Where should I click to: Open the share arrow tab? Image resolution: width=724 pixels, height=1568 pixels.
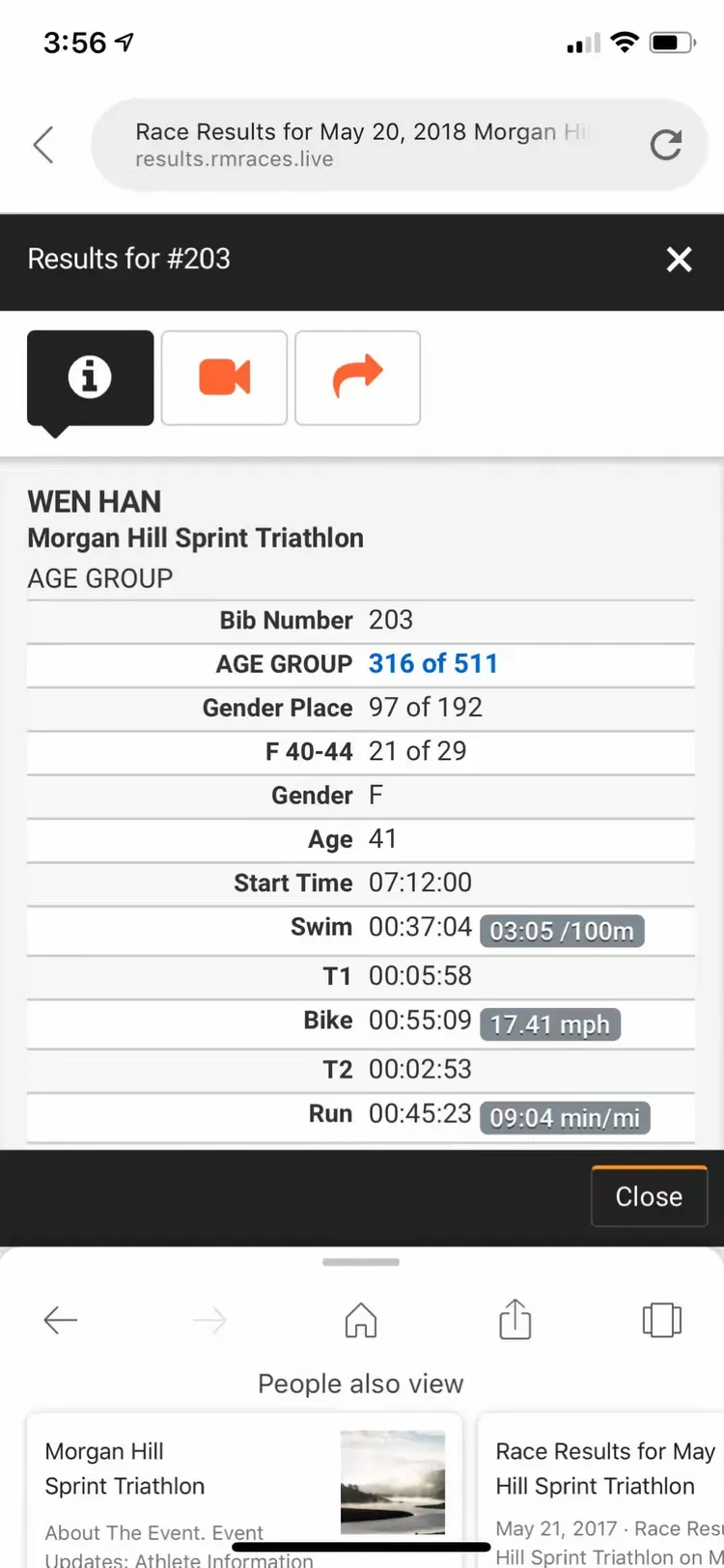(357, 377)
